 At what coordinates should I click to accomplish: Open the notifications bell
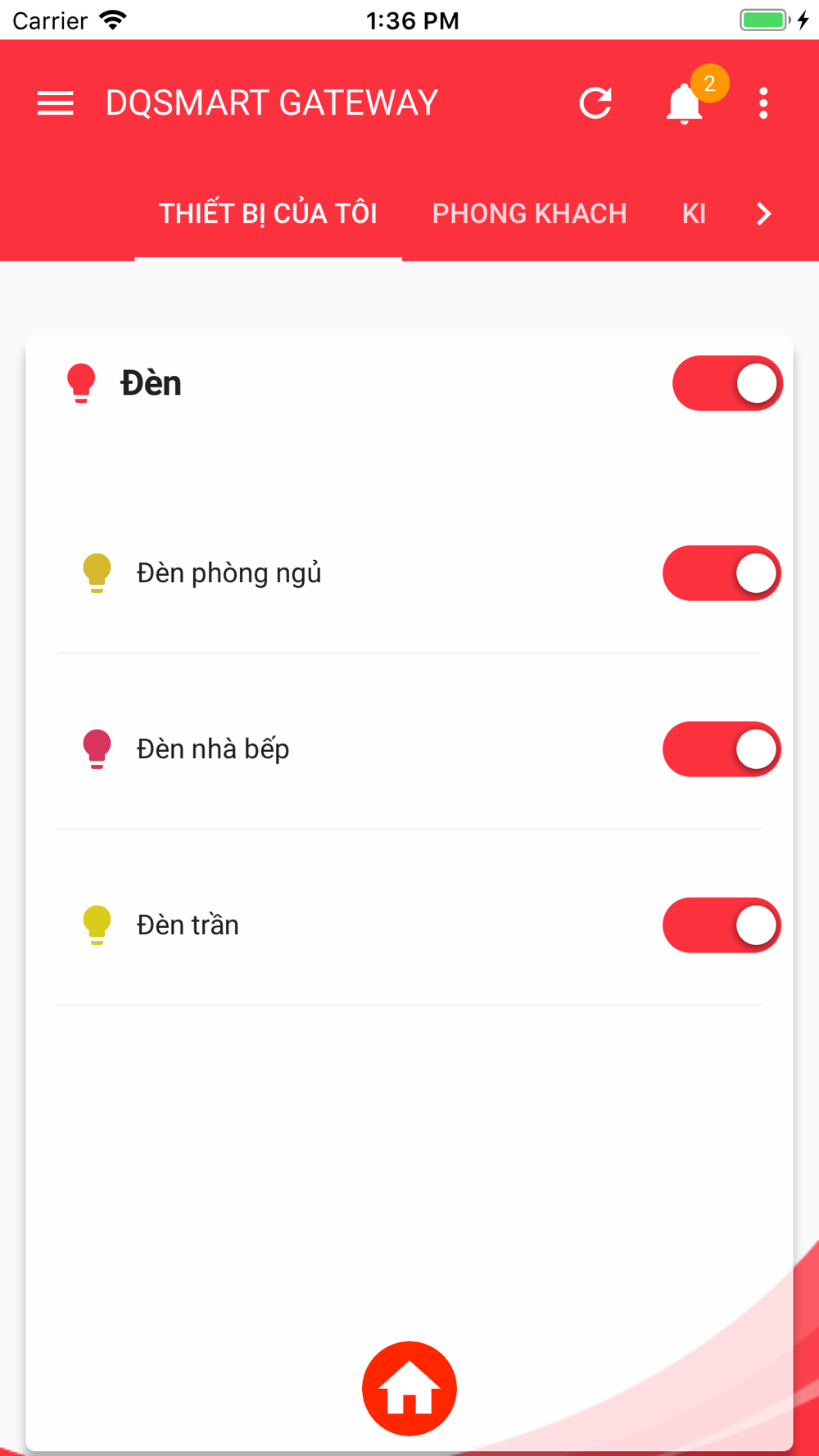[685, 103]
